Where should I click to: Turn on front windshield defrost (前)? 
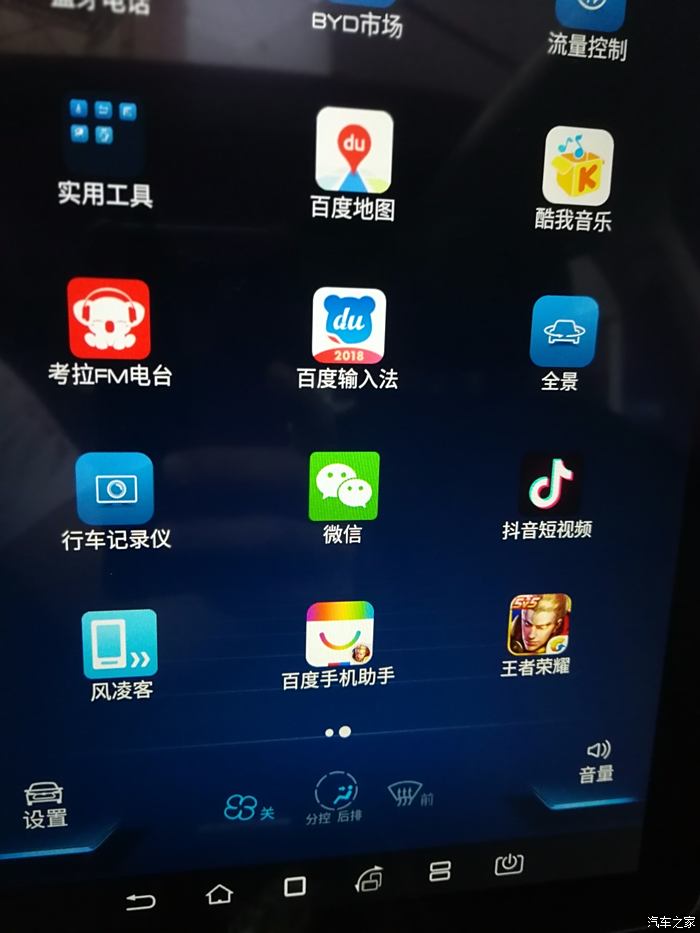coord(409,796)
